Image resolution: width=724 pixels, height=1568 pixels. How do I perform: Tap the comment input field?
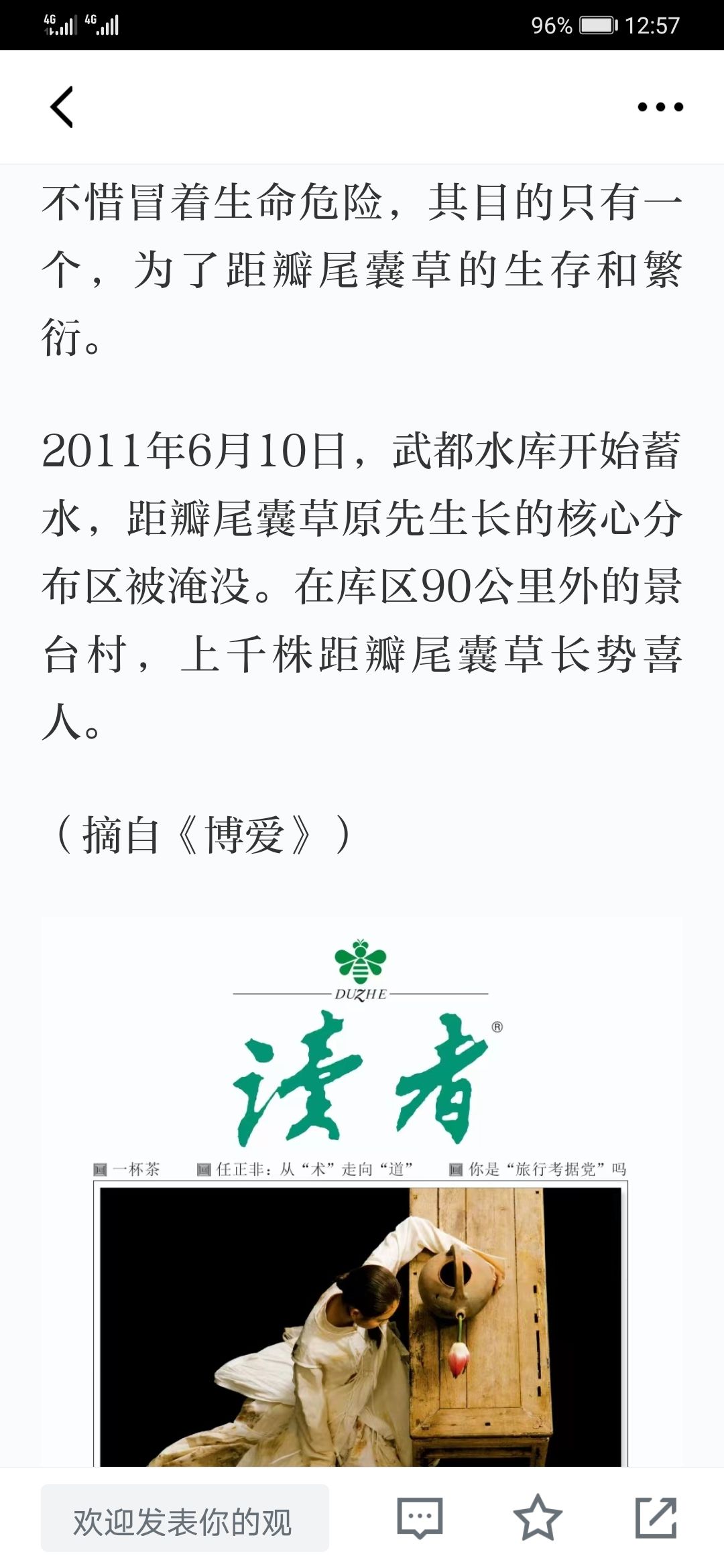tap(185, 1518)
